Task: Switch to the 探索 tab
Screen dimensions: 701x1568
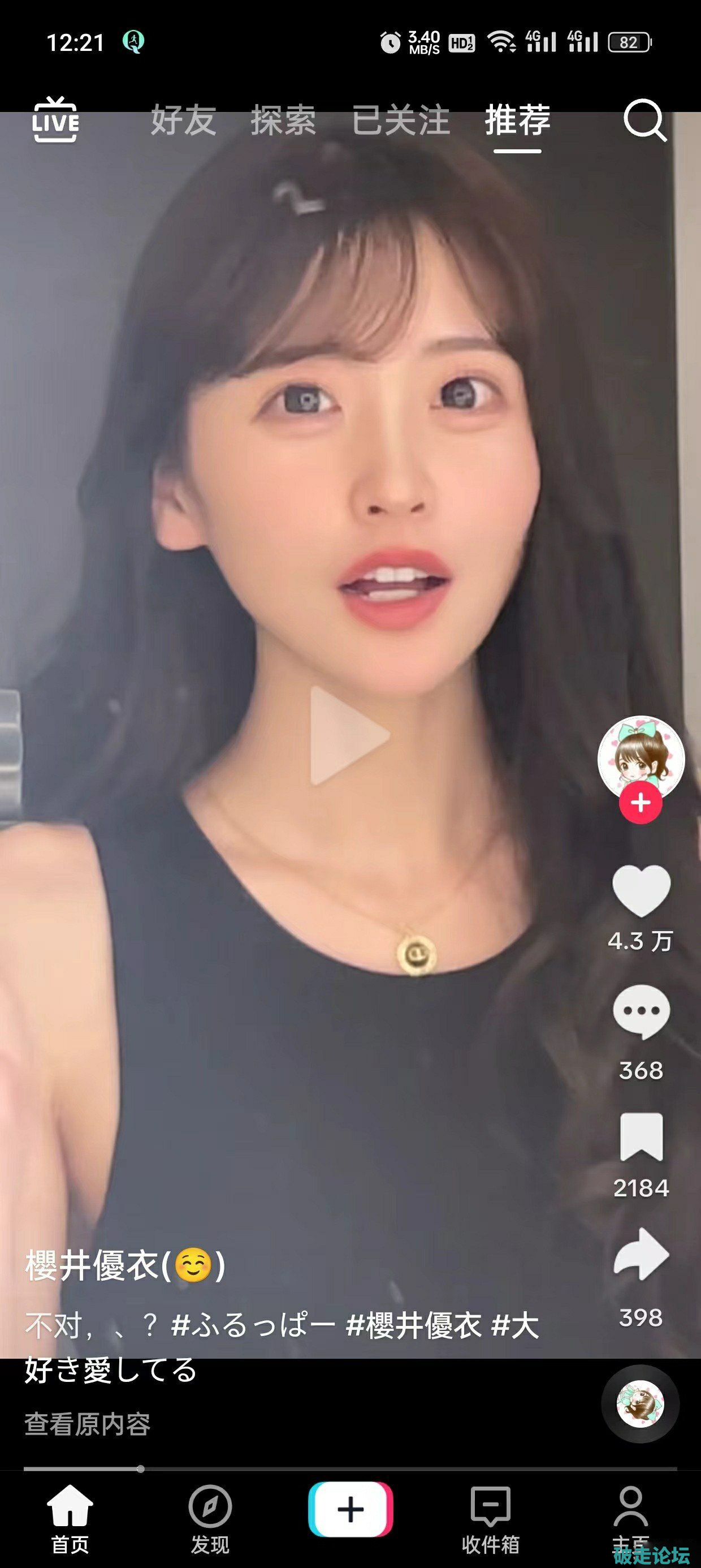Action: pos(283,120)
